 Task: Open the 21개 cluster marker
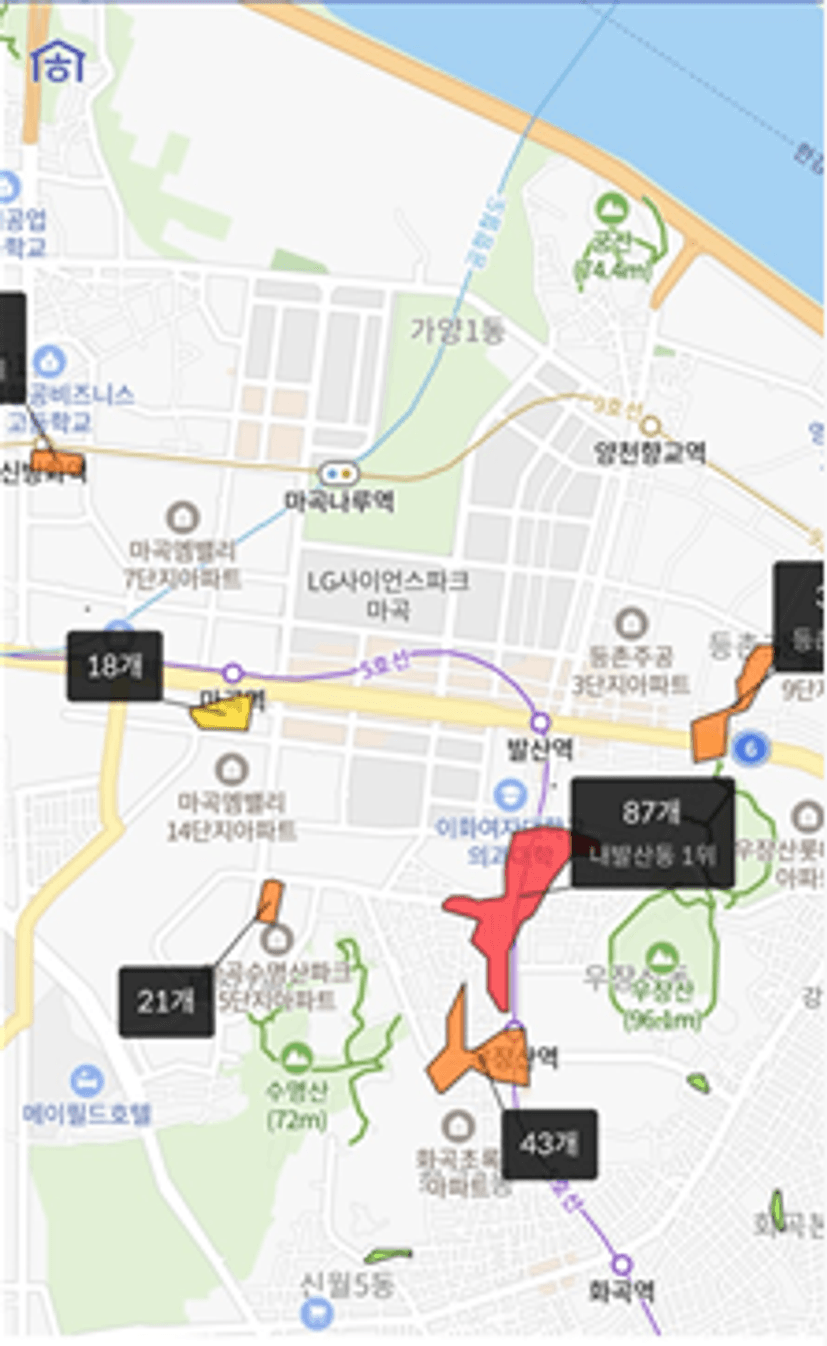166,1001
